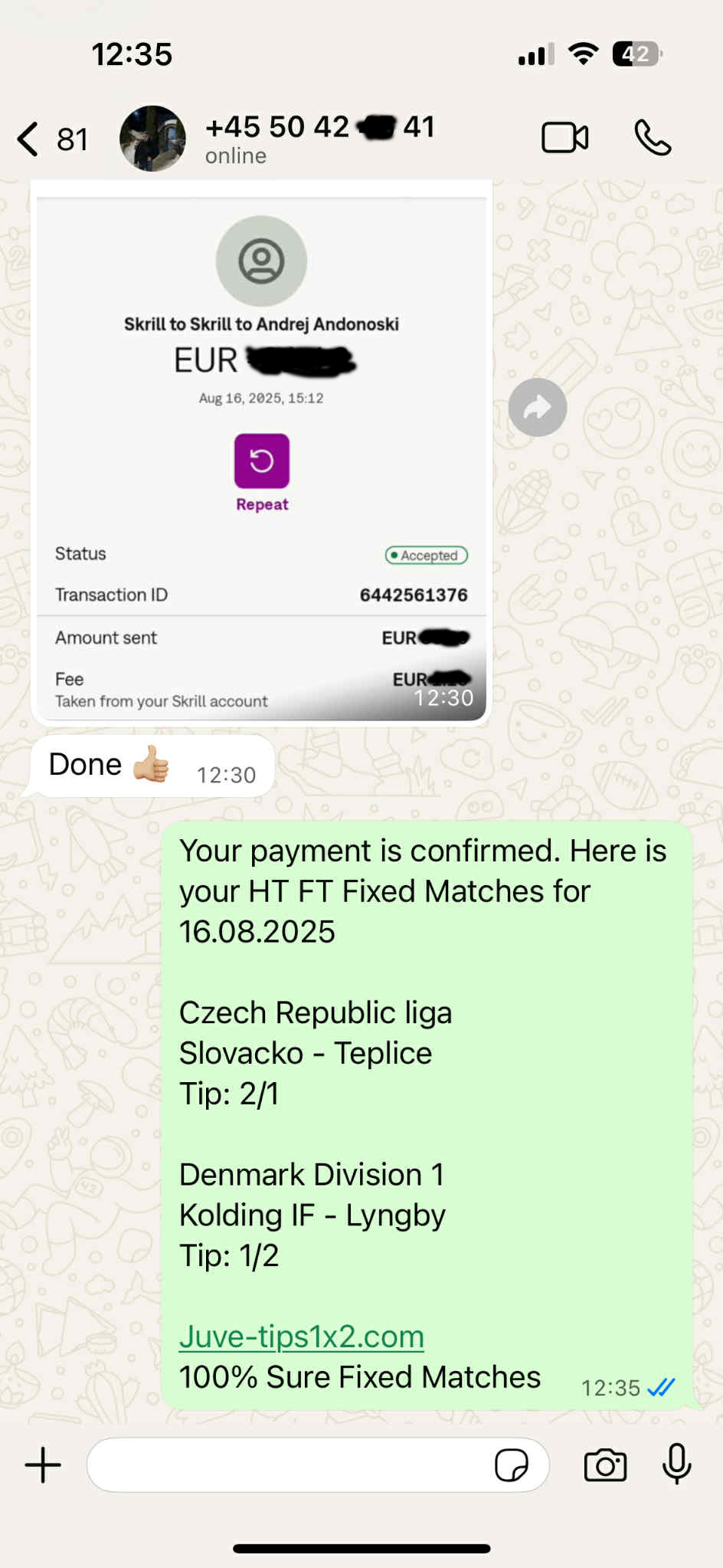This screenshot has width=723, height=1568.
Task: Open contact info for +45 50 42 number
Action: click(319, 138)
